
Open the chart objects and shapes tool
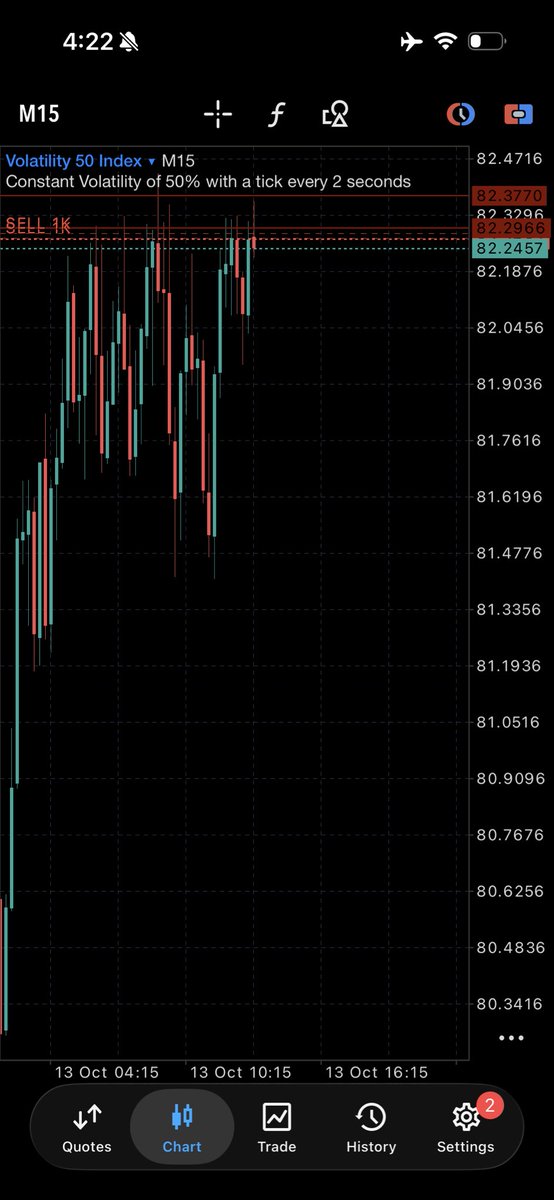tap(335, 115)
